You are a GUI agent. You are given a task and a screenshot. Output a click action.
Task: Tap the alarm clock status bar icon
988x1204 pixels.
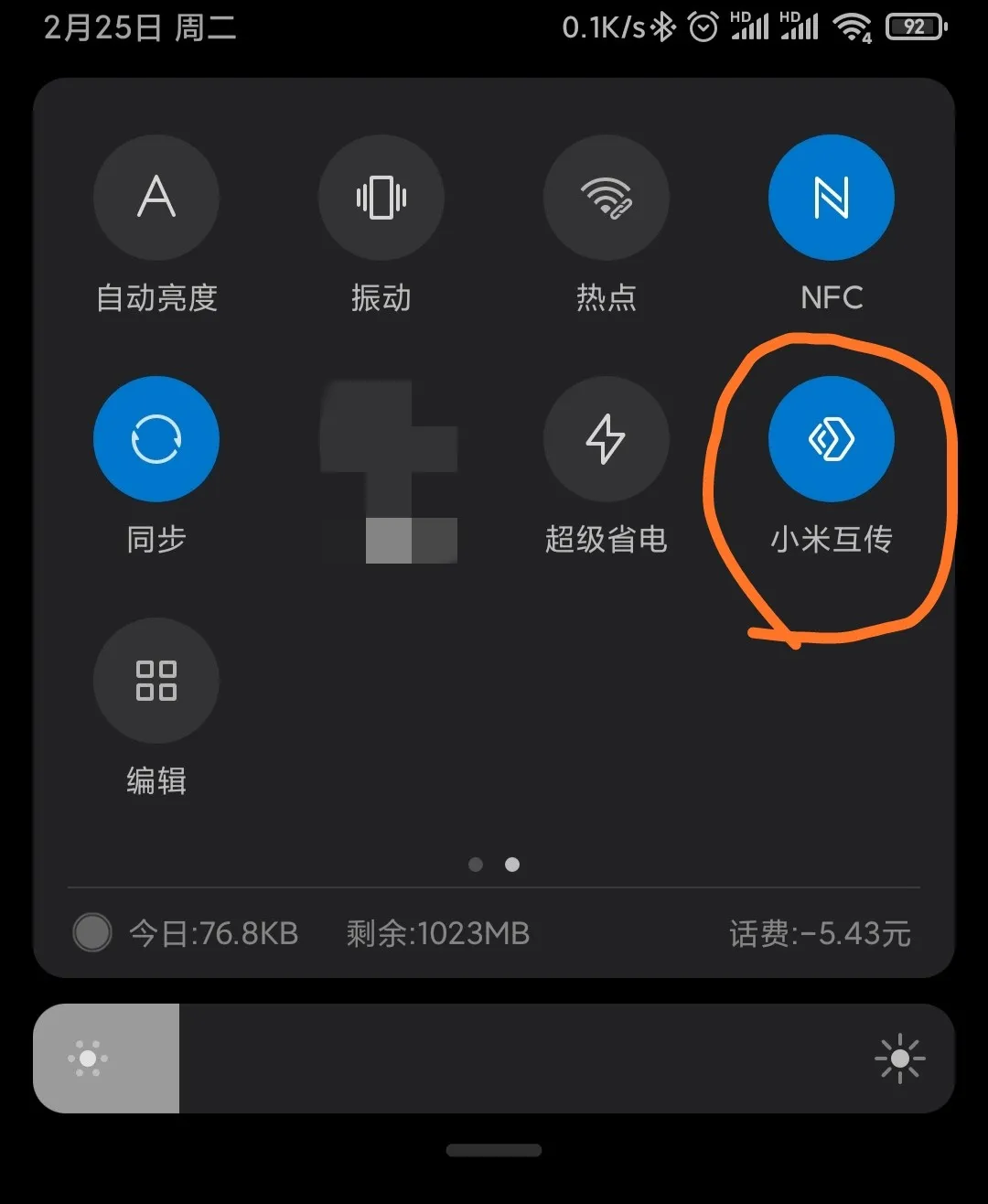[703, 27]
